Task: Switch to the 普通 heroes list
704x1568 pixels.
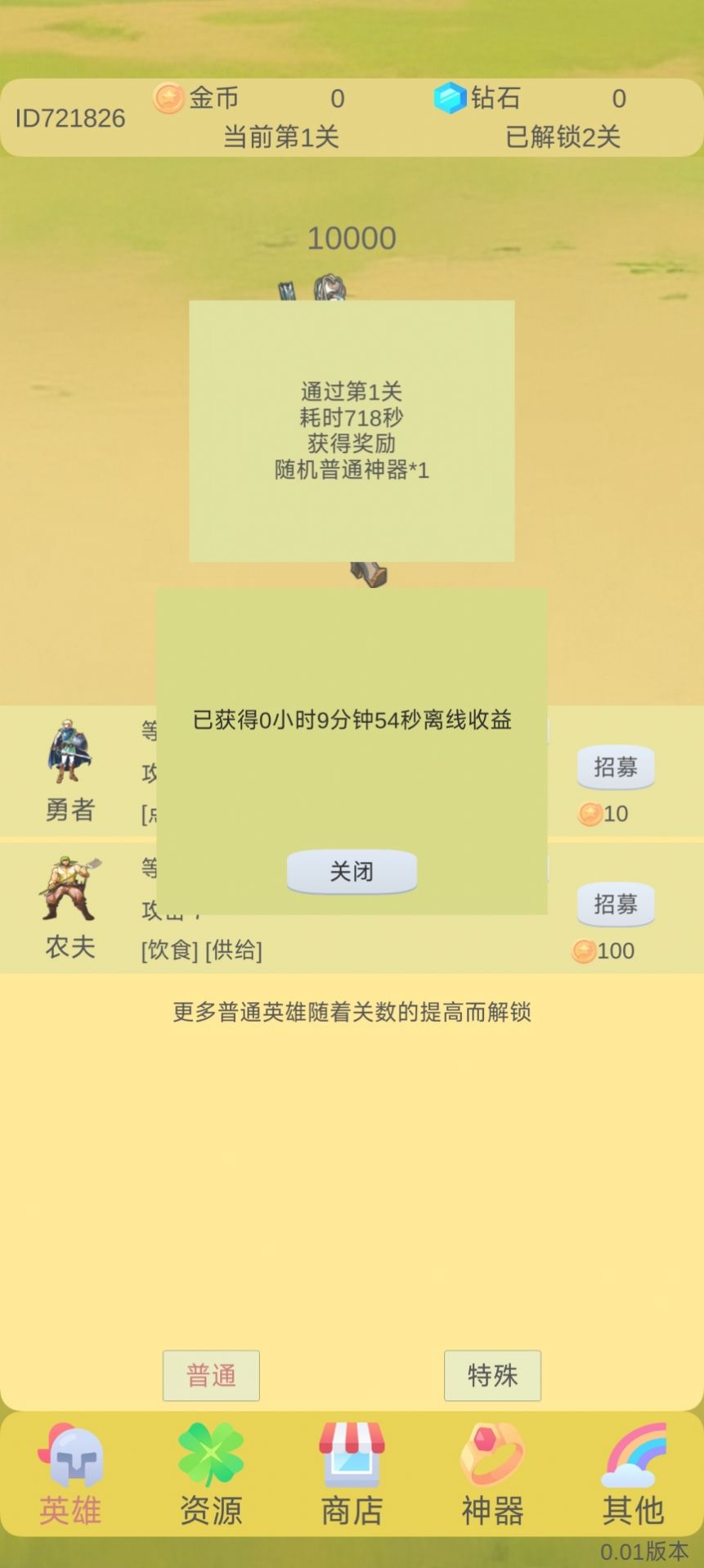Action: (211, 1375)
